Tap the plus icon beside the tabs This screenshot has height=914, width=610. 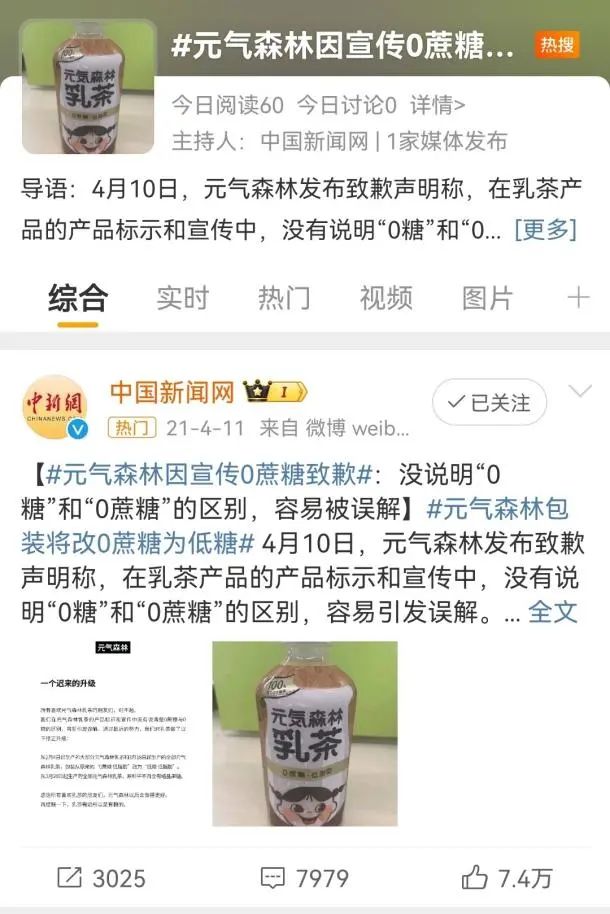pos(578,297)
